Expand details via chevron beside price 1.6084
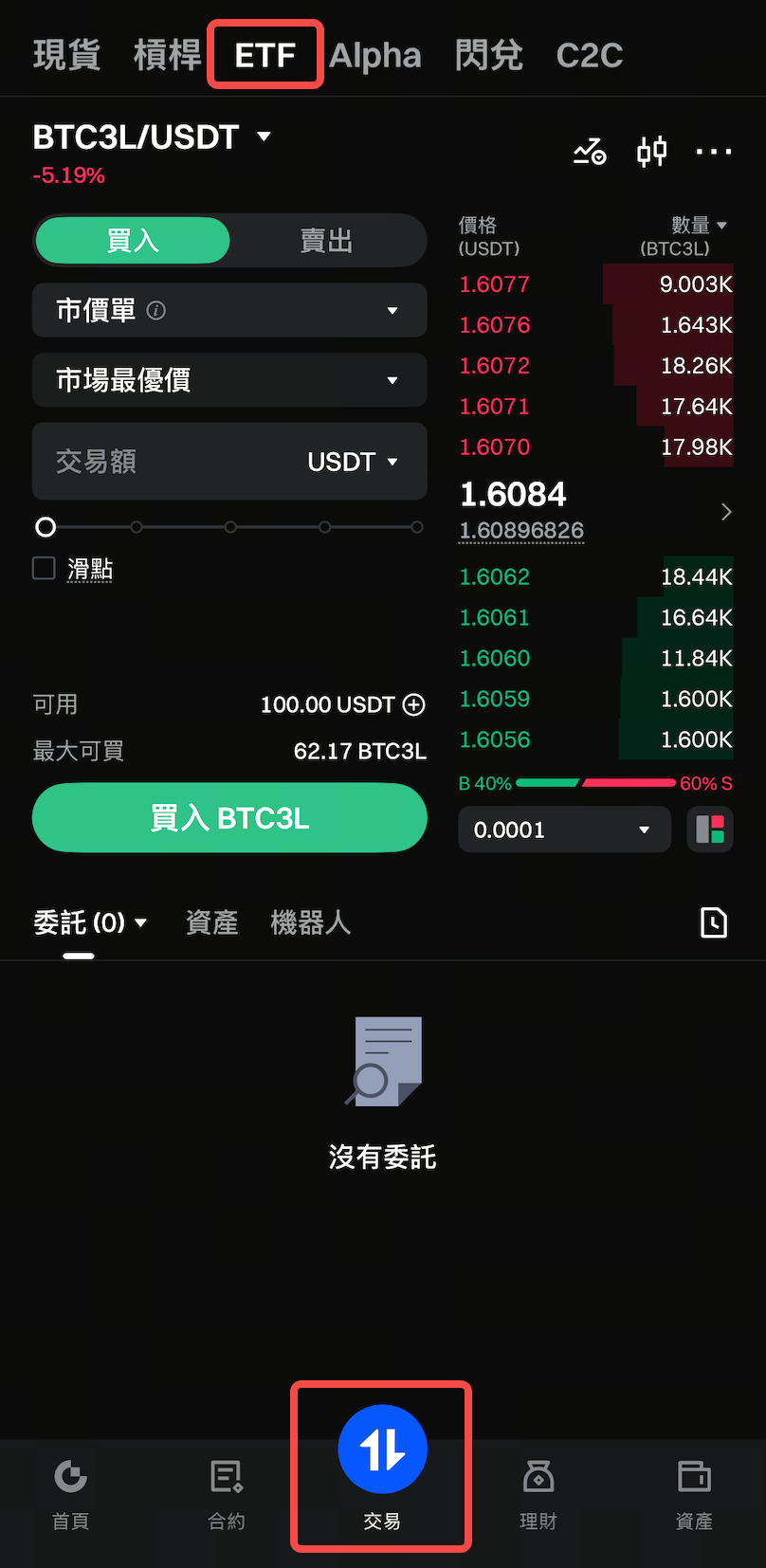Screen dimensions: 766x1568 pos(725,512)
